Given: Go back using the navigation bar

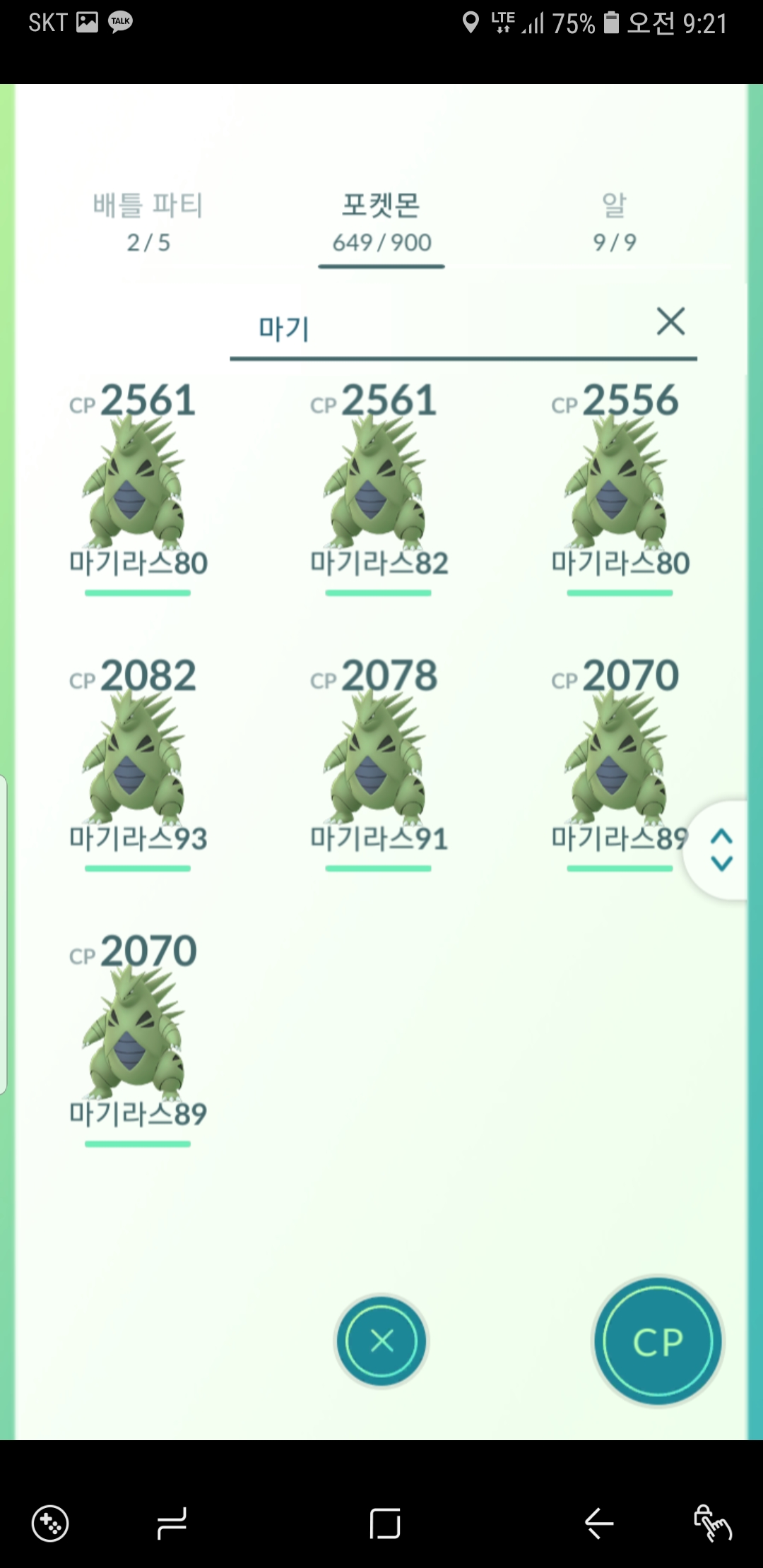Looking at the screenshot, I should [x=599, y=1523].
